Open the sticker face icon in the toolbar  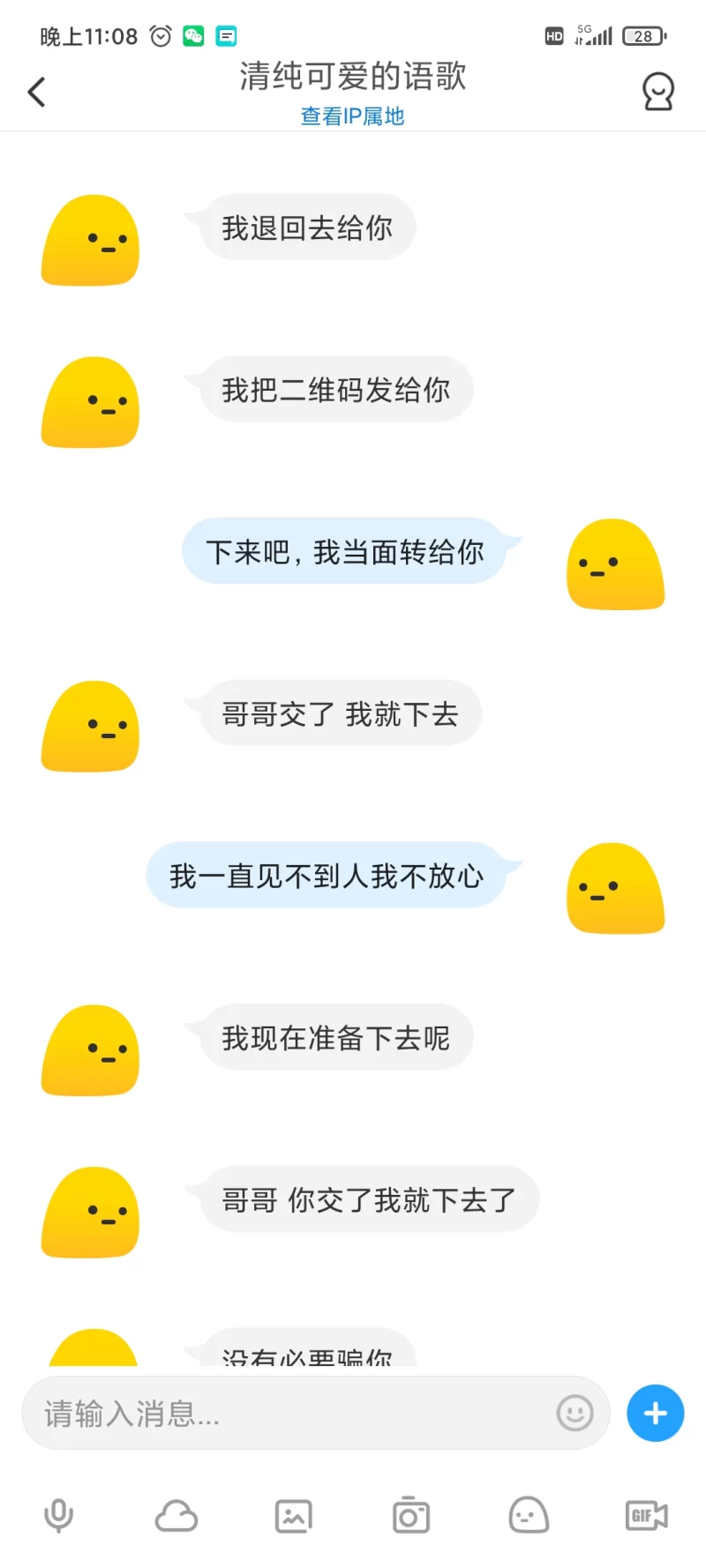[x=529, y=1516]
